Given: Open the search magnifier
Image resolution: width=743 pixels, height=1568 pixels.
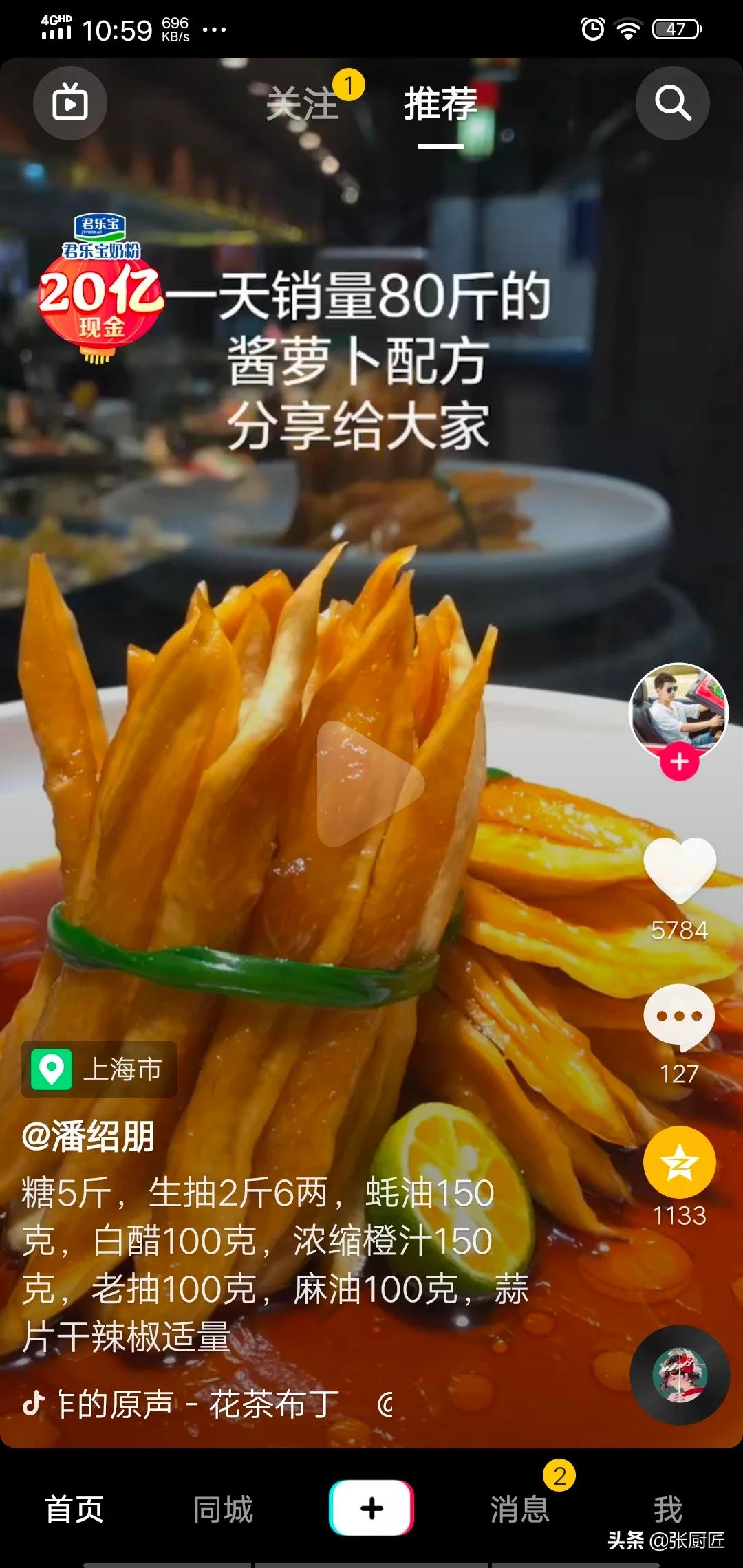Looking at the screenshot, I should 672,103.
